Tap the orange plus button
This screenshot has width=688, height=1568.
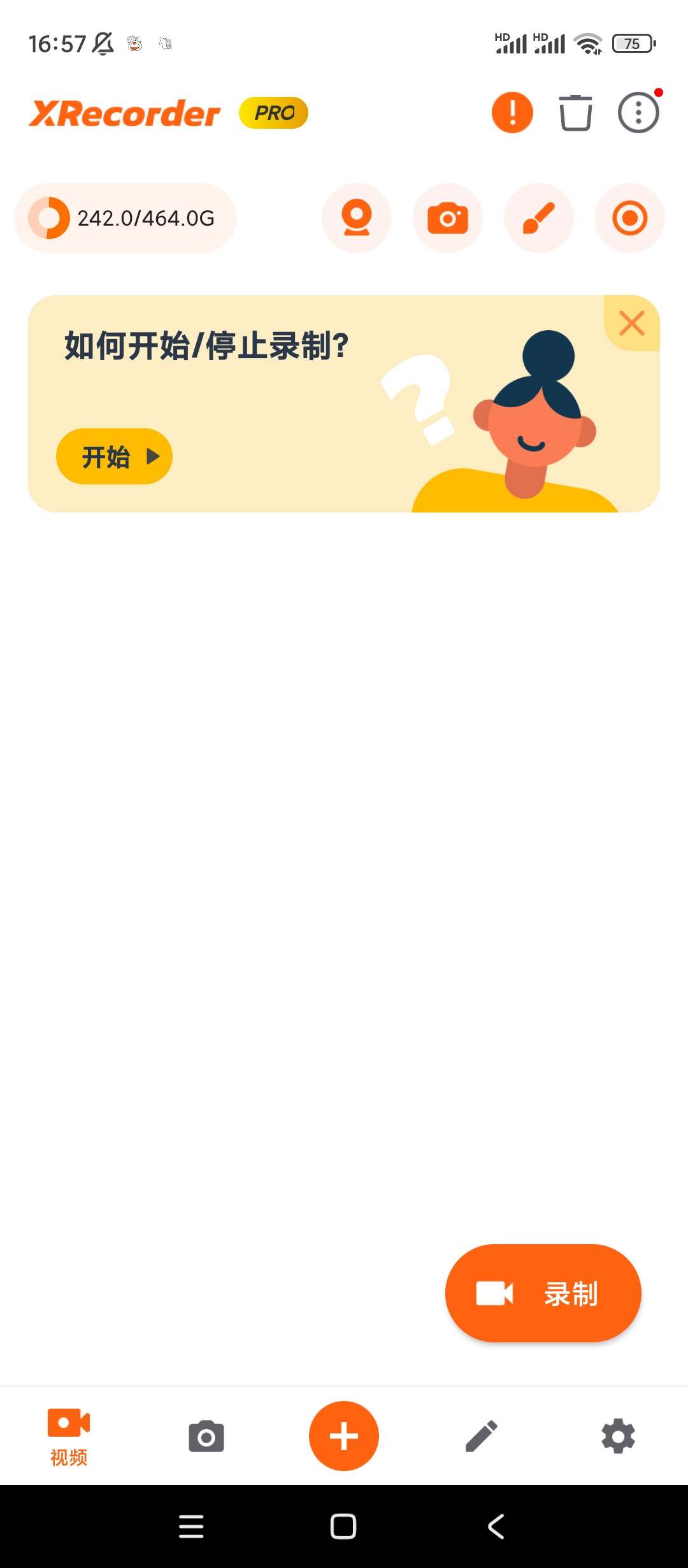344,1436
